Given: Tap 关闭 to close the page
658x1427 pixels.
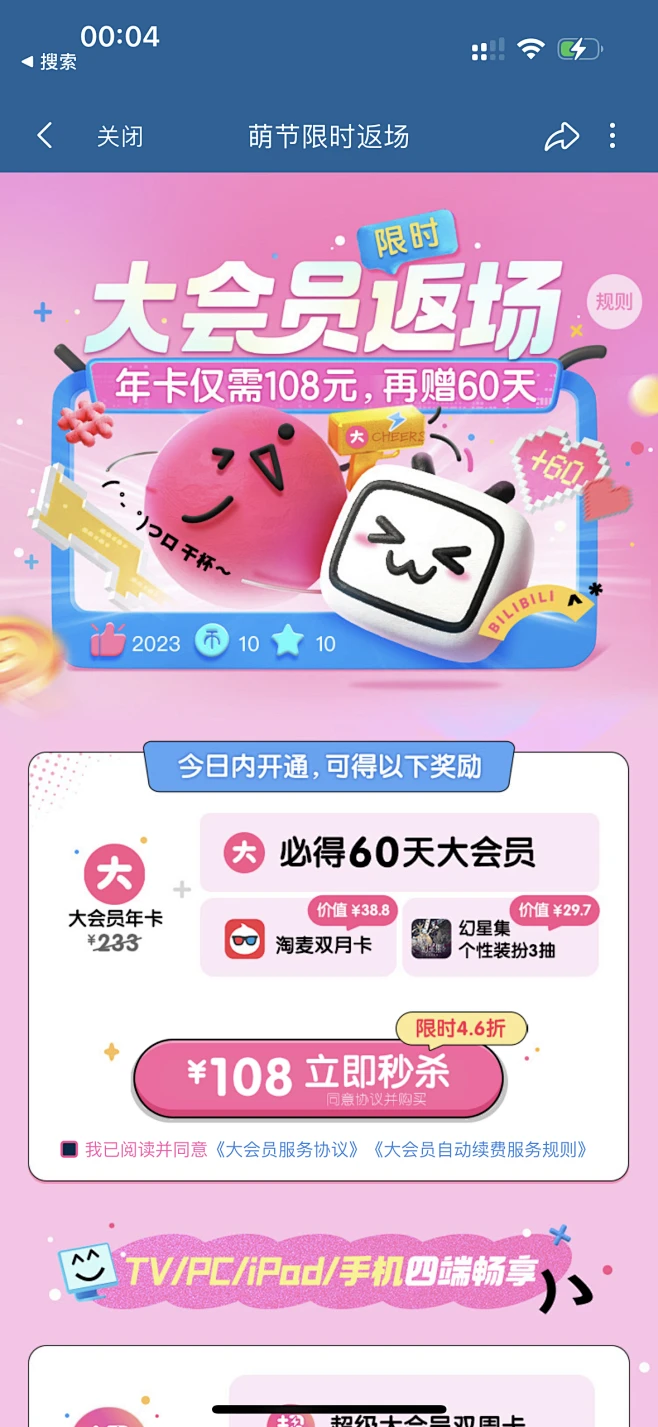Looking at the screenshot, I should pos(119,137).
